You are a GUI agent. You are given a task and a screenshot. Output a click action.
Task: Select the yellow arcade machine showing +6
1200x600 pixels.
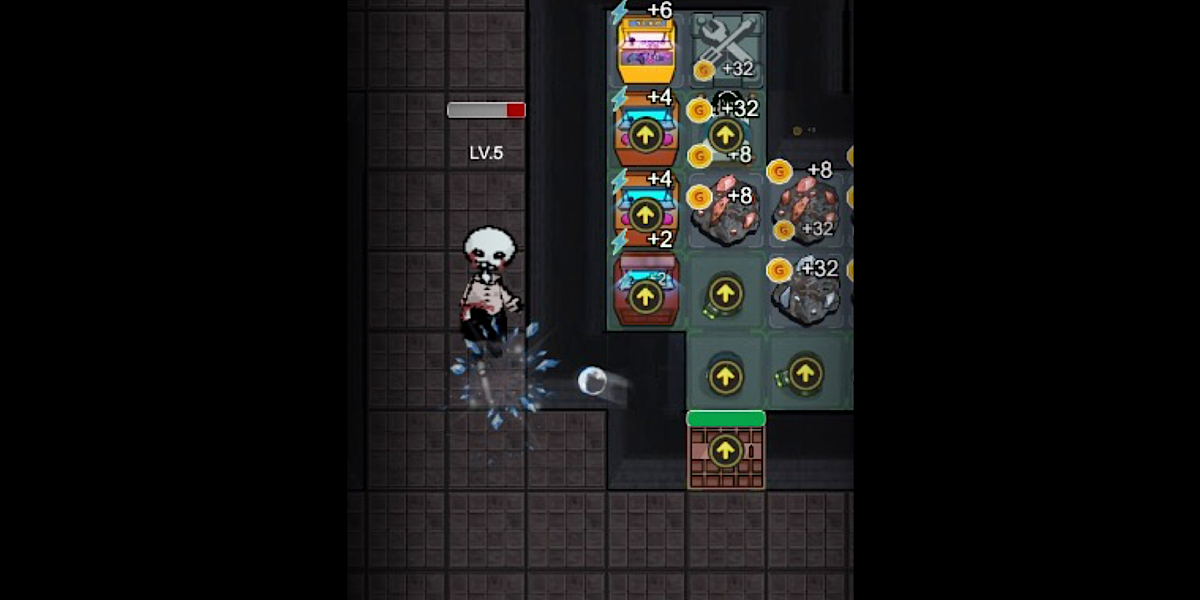point(645,48)
